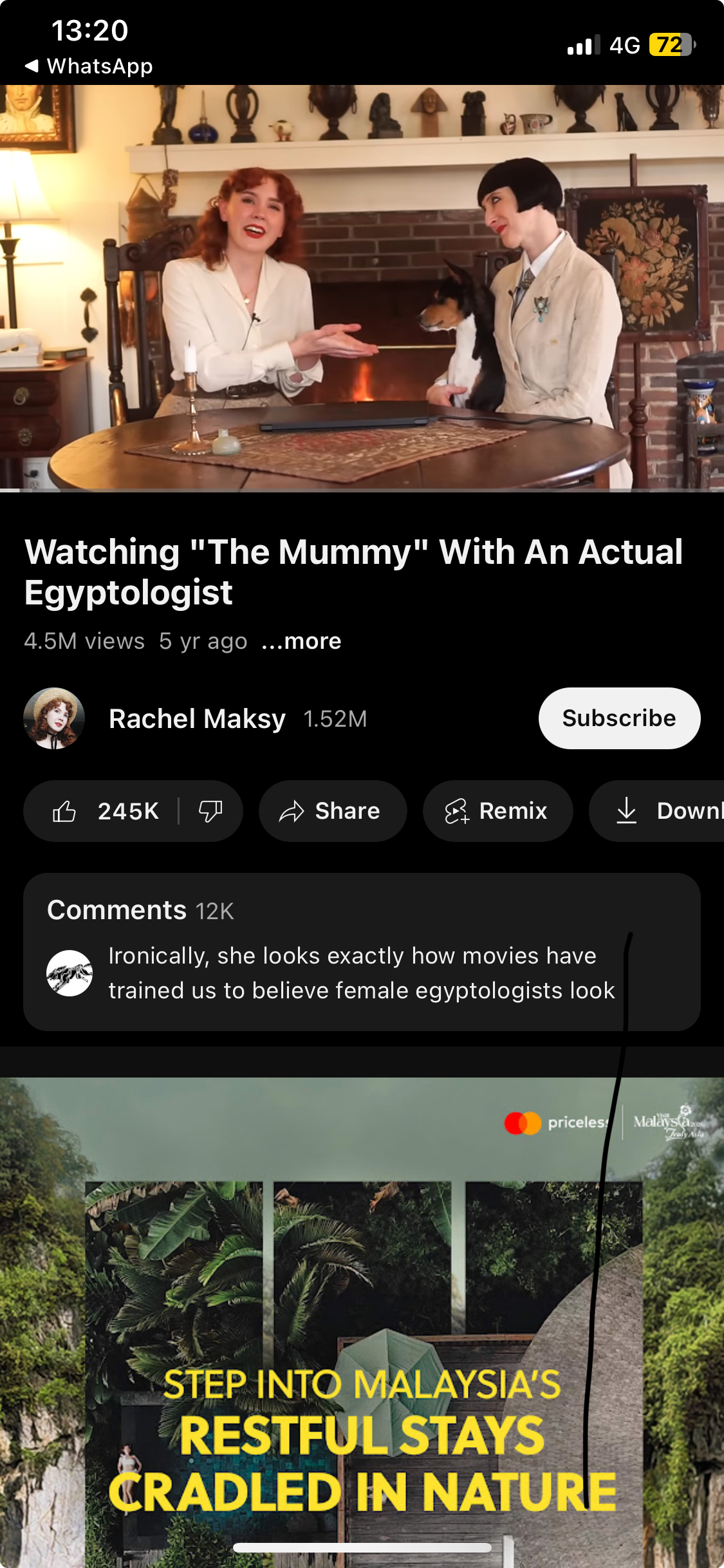The height and width of the screenshot is (1568, 724).
Task: Tap the video player to show controls
Action: point(362,288)
